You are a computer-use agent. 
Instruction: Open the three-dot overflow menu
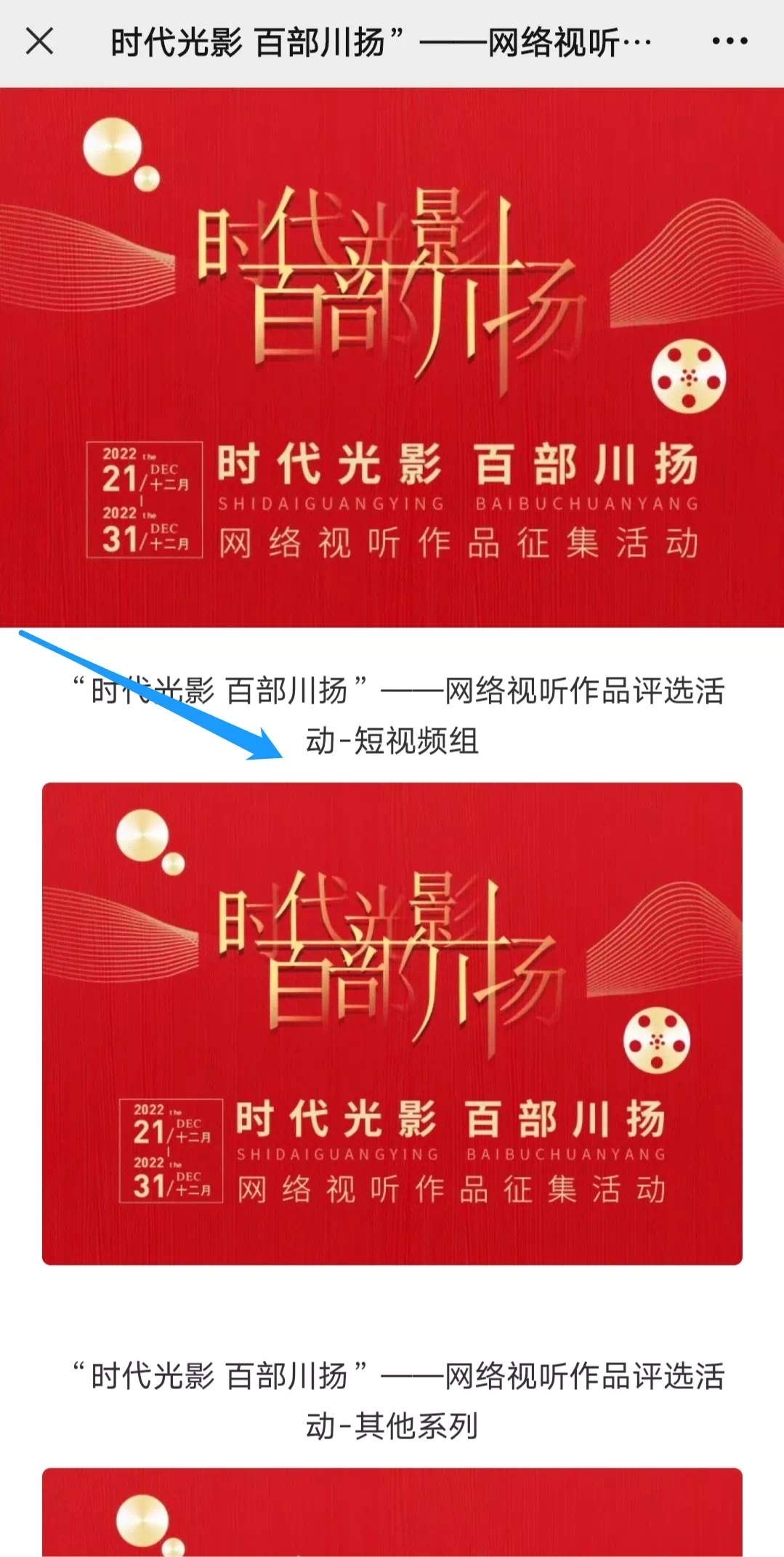(x=730, y=41)
